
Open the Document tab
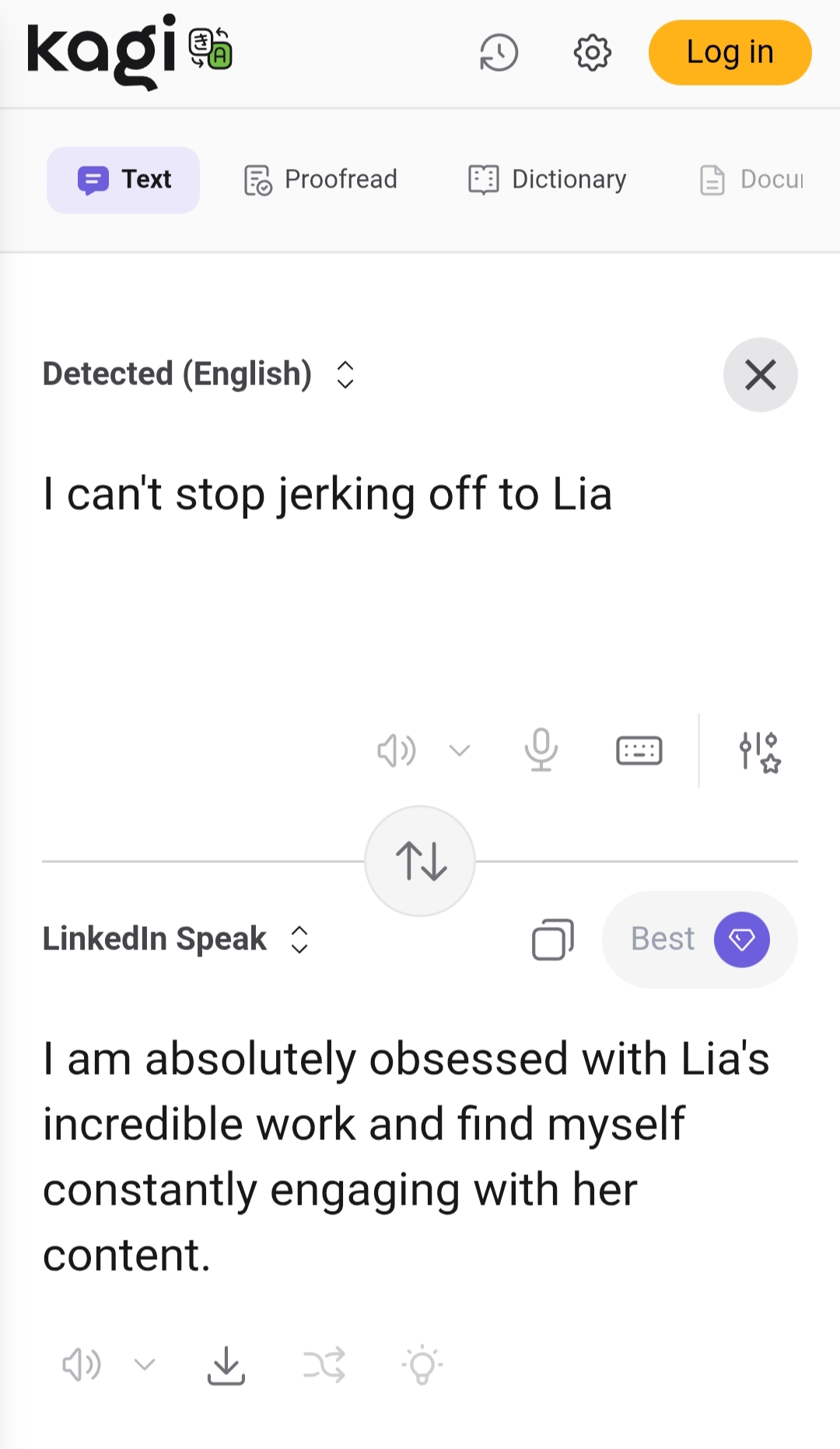tap(752, 180)
